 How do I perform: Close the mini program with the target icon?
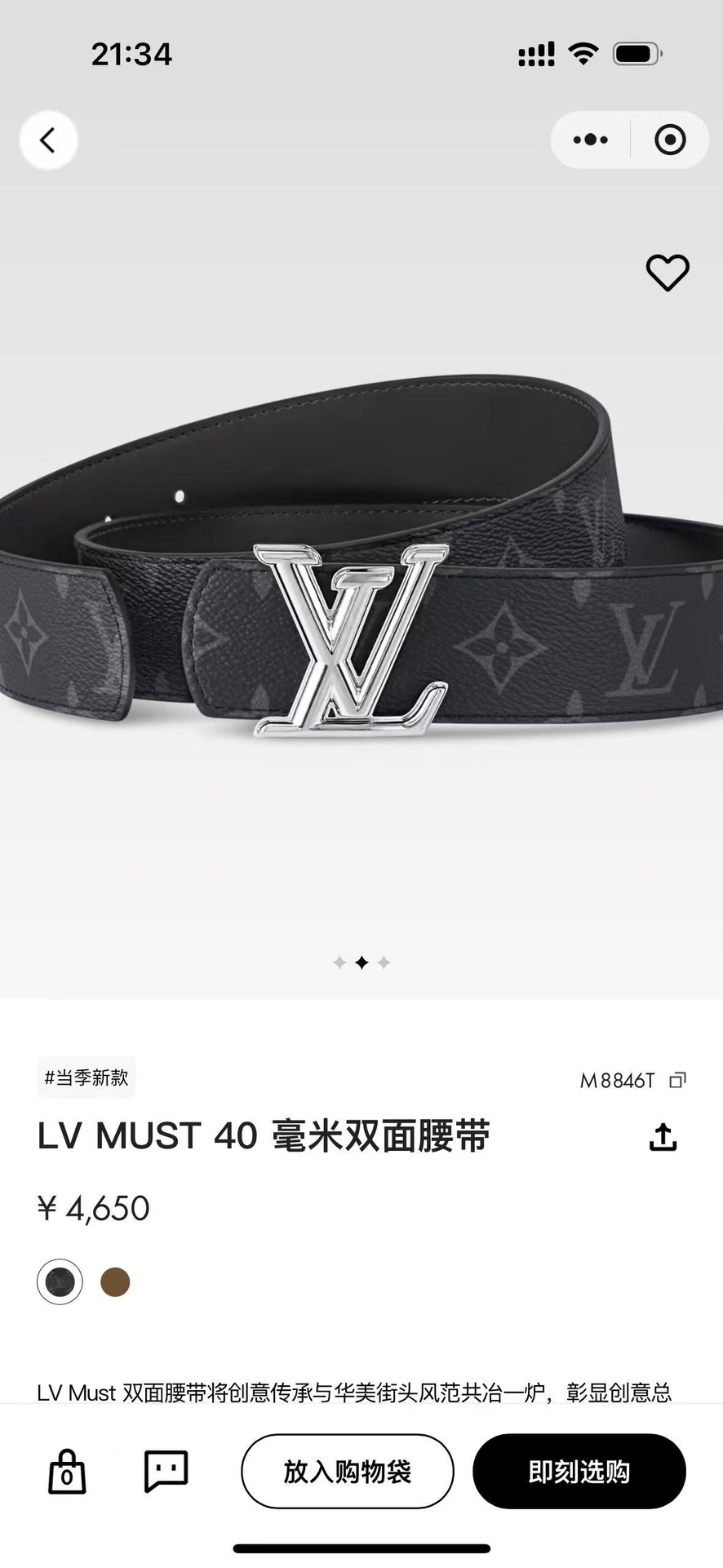670,140
